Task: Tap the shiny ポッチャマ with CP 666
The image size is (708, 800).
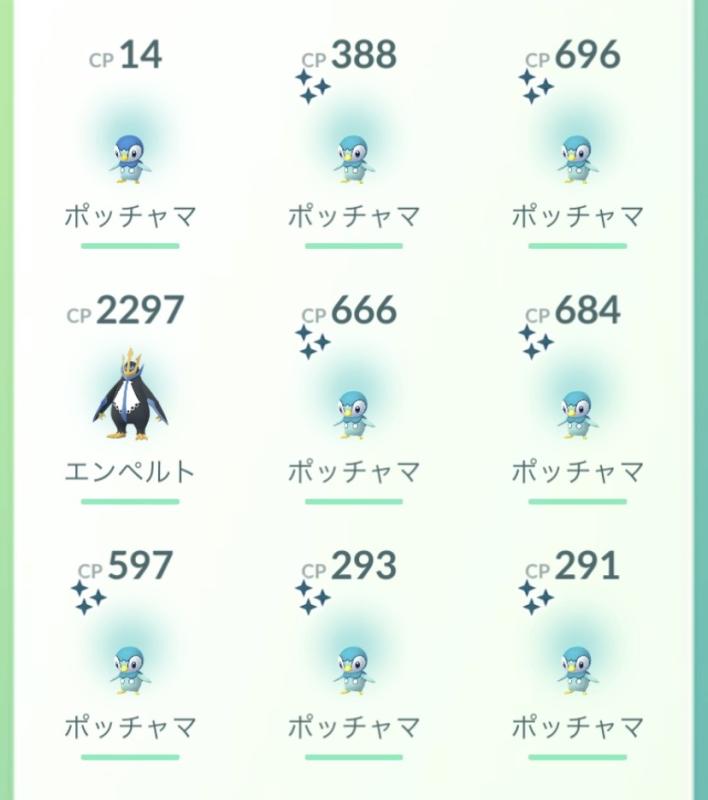Action: tap(354, 413)
